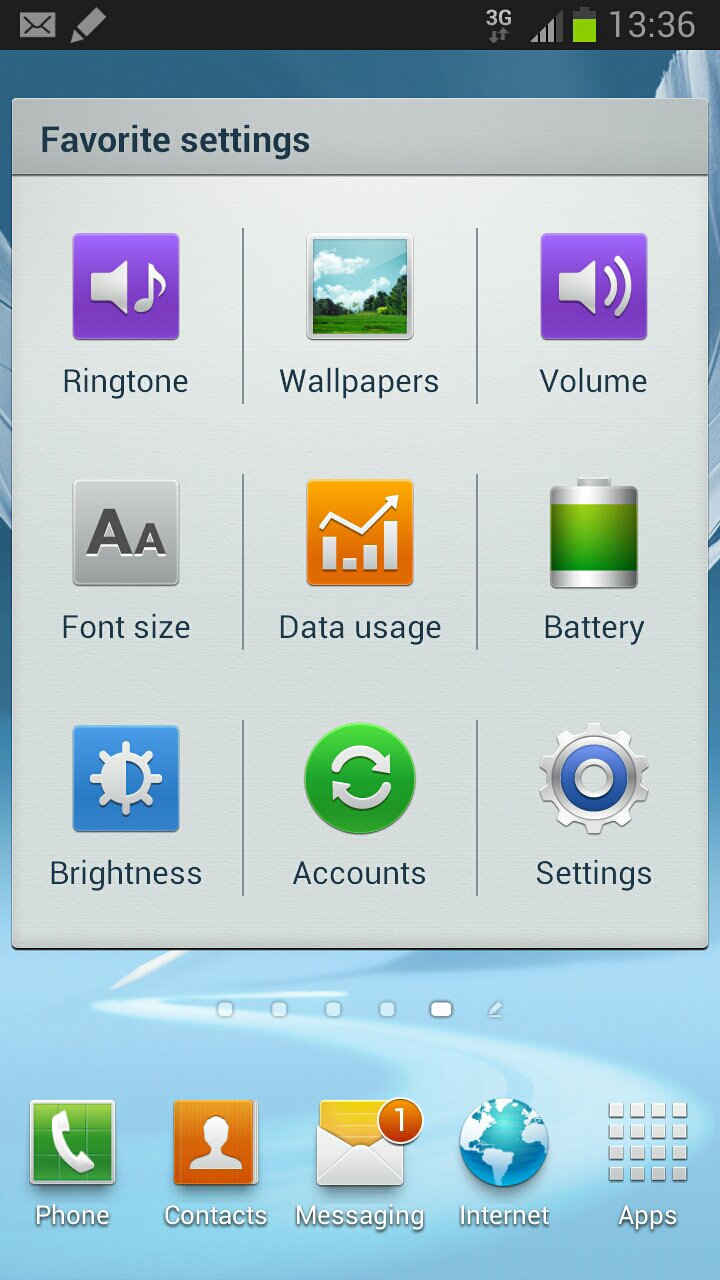The height and width of the screenshot is (1280, 720).
Task: Open the Settings gear
Action: [594, 807]
